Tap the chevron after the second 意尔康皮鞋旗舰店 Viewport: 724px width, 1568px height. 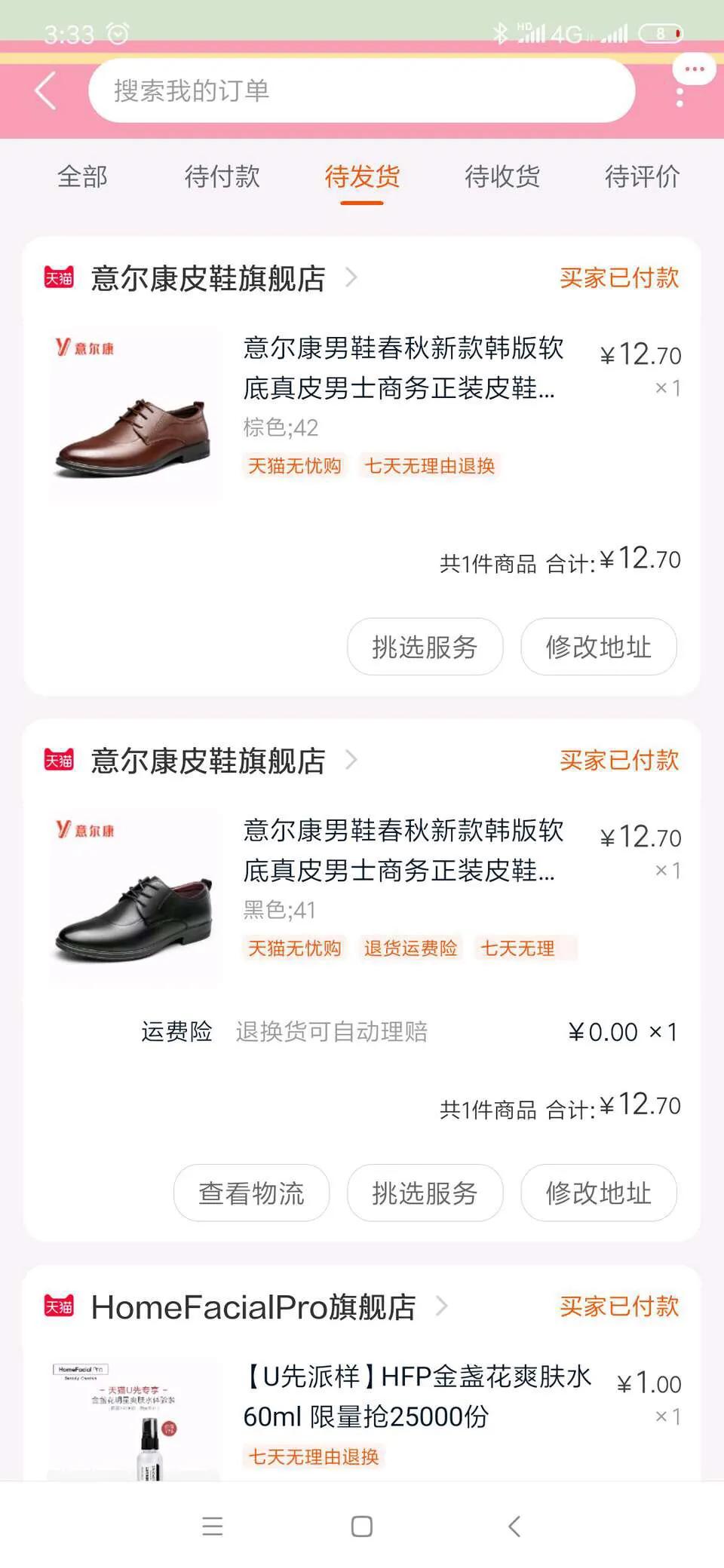tap(351, 761)
